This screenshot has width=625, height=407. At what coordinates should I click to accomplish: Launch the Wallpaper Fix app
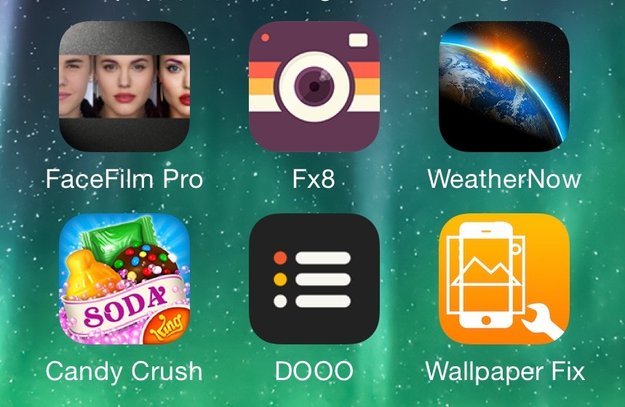point(504,279)
